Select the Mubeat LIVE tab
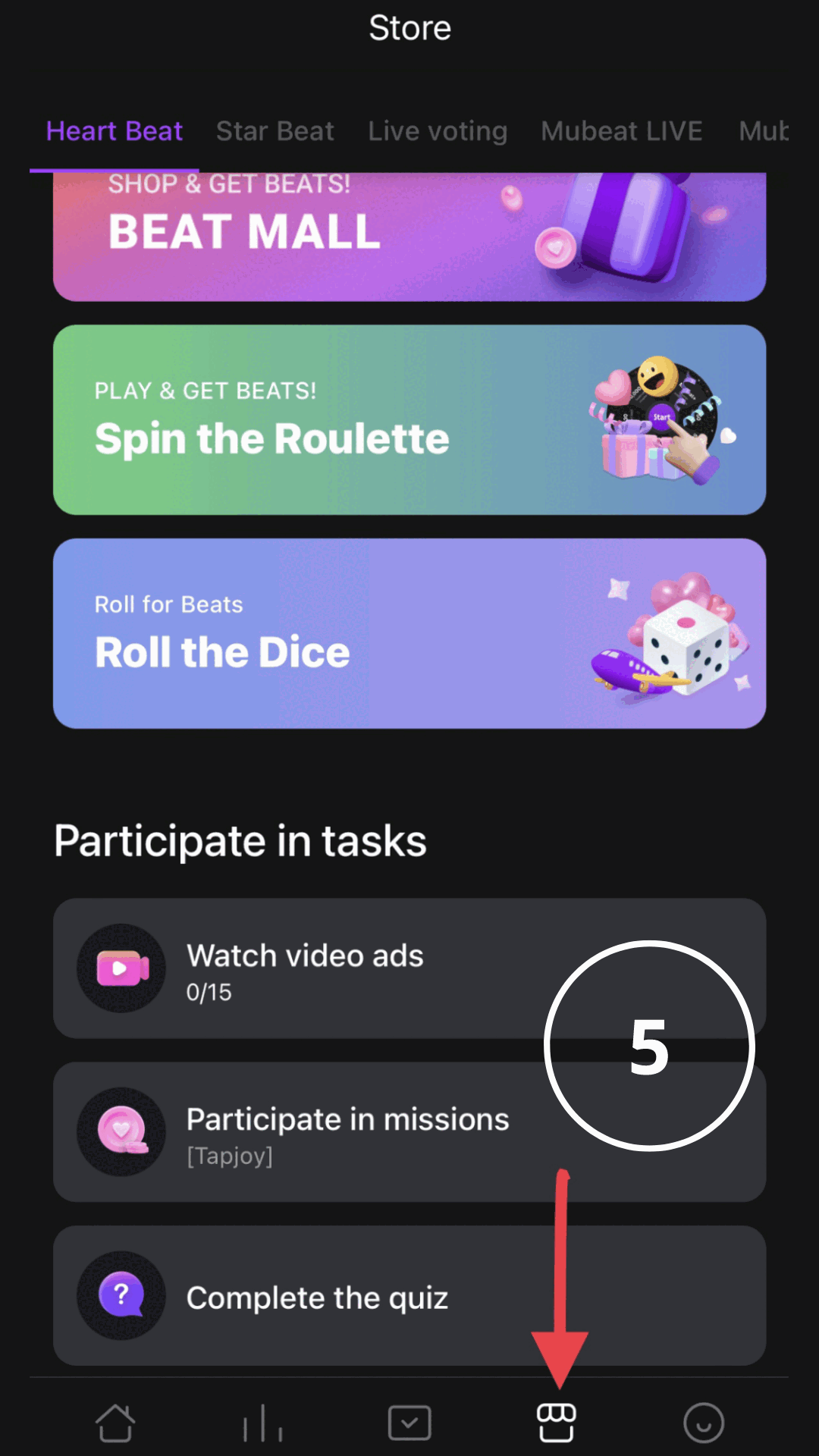This screenshot has width=819, height=1456. (x=621, y=131)
